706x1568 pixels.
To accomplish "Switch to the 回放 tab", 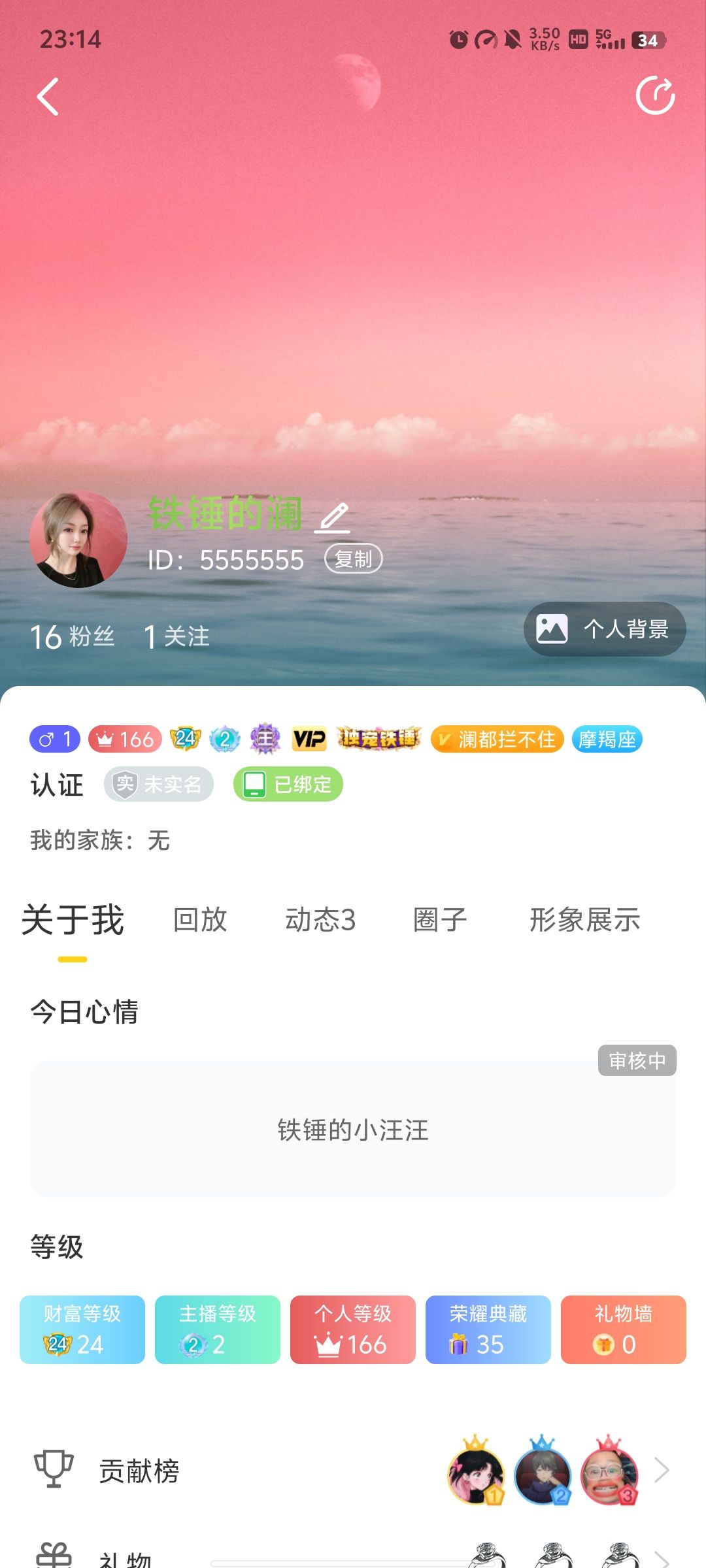I will point(200,920).
